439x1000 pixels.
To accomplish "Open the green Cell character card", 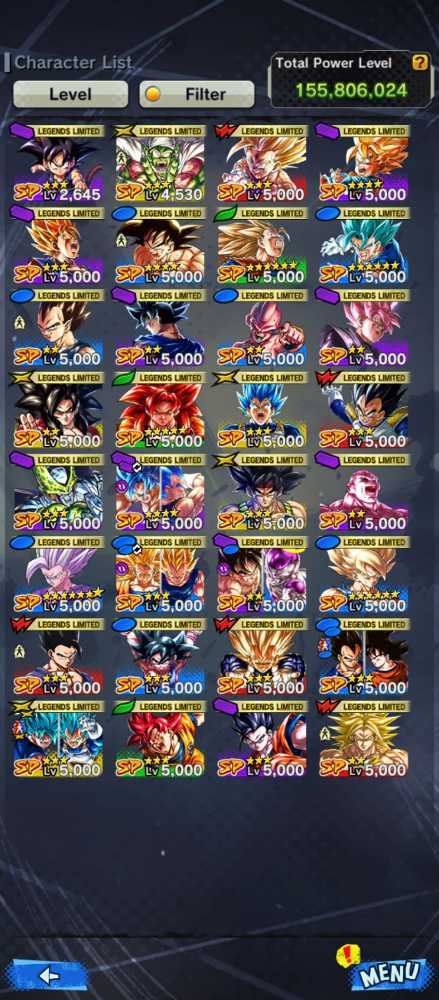I will (57, 492).
